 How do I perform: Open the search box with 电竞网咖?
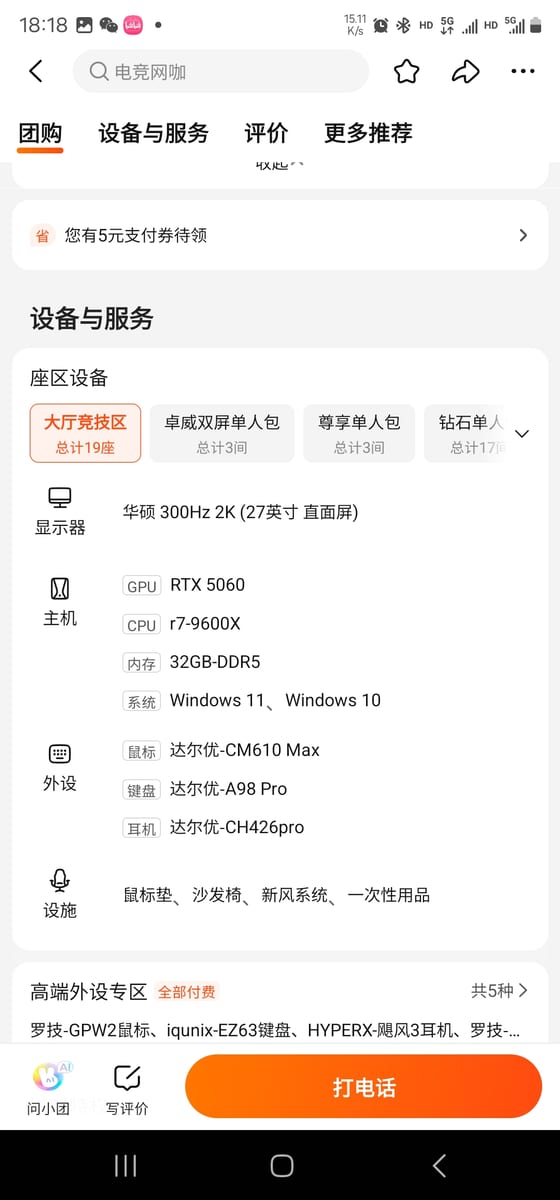[x=221, y=72]
